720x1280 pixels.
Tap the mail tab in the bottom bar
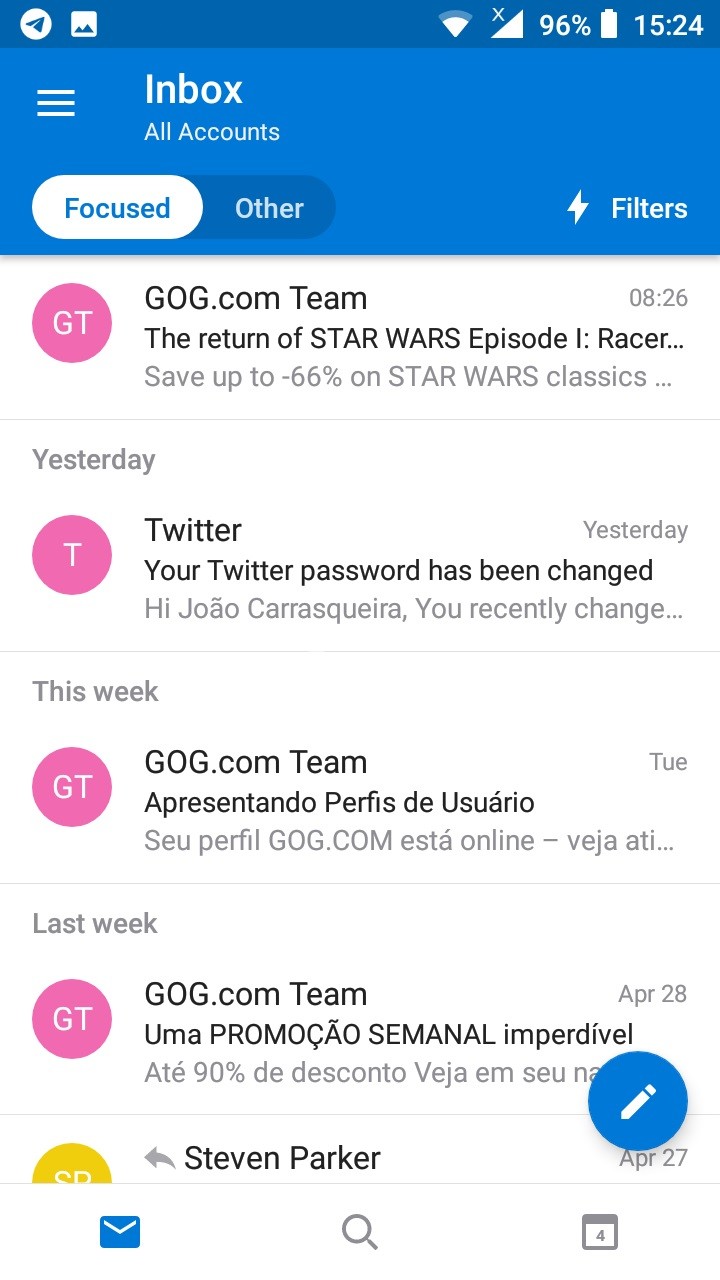pyautogui.click(x=120, y=1232)
